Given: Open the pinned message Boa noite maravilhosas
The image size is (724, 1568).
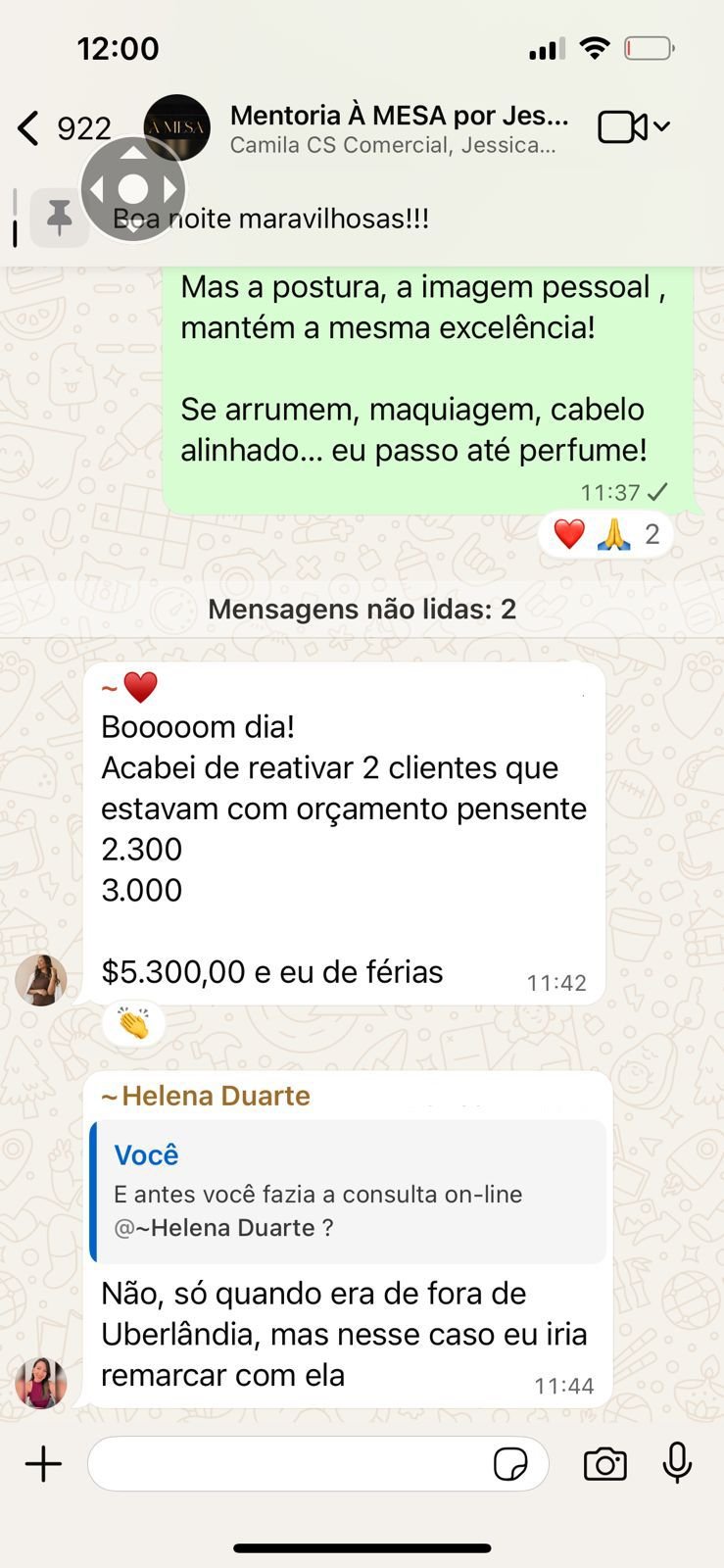Looking at the screenshot, I should click(294, 219).
